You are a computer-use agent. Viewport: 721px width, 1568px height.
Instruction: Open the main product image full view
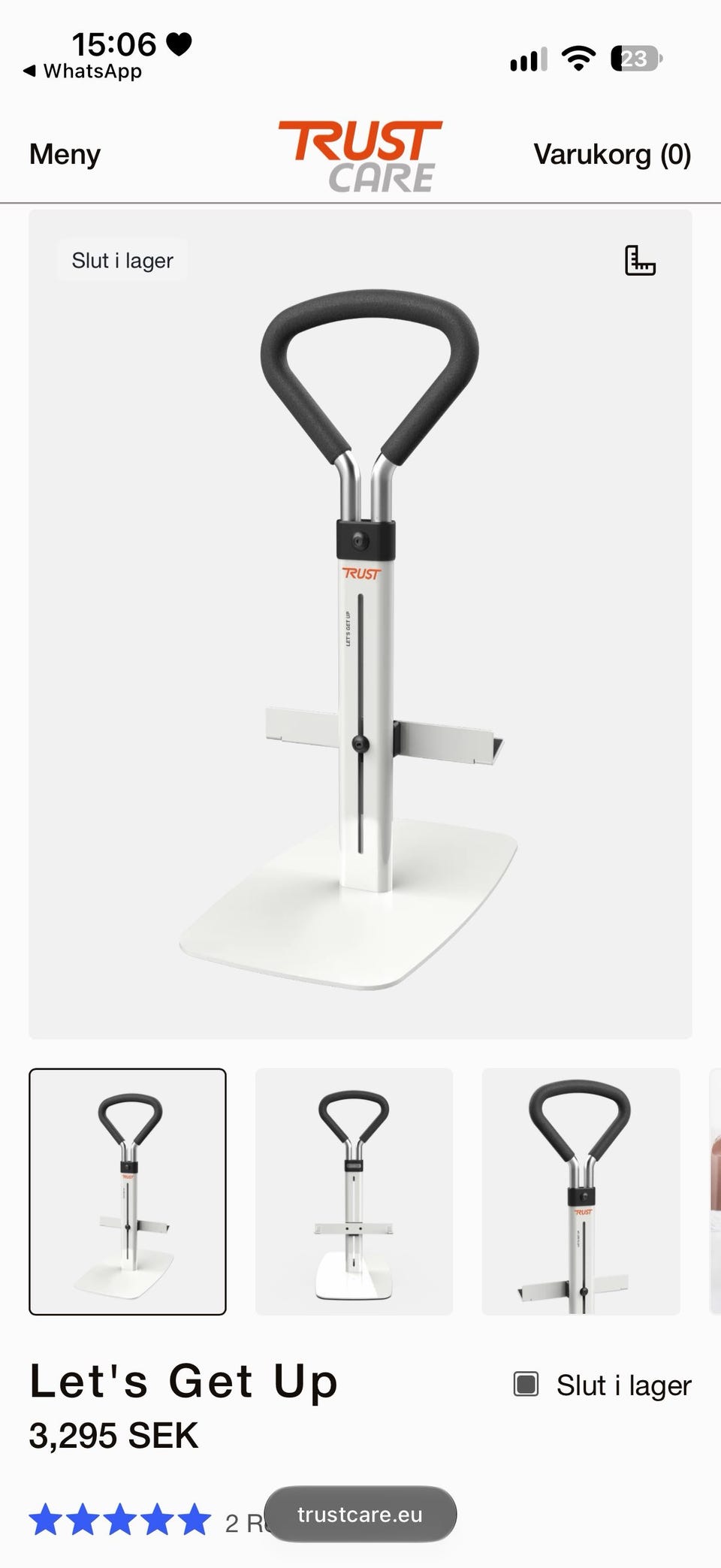360,624
